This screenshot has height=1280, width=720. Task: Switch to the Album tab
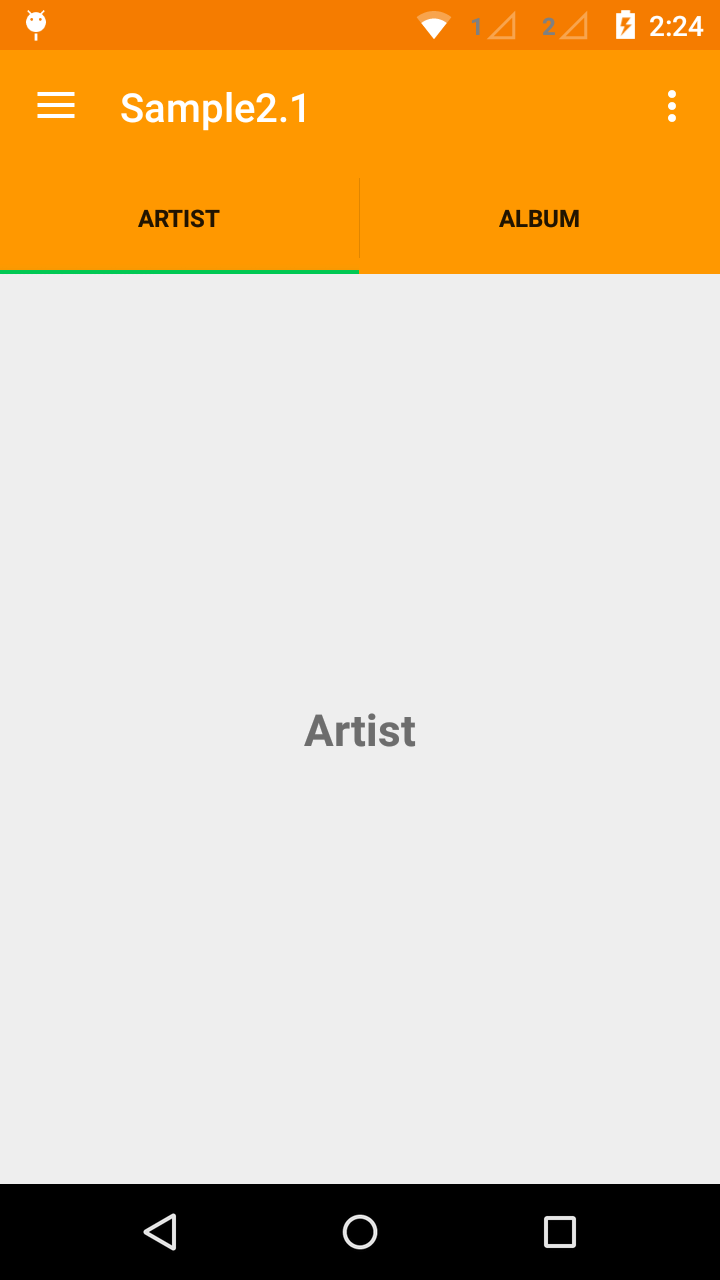[540, 219]
